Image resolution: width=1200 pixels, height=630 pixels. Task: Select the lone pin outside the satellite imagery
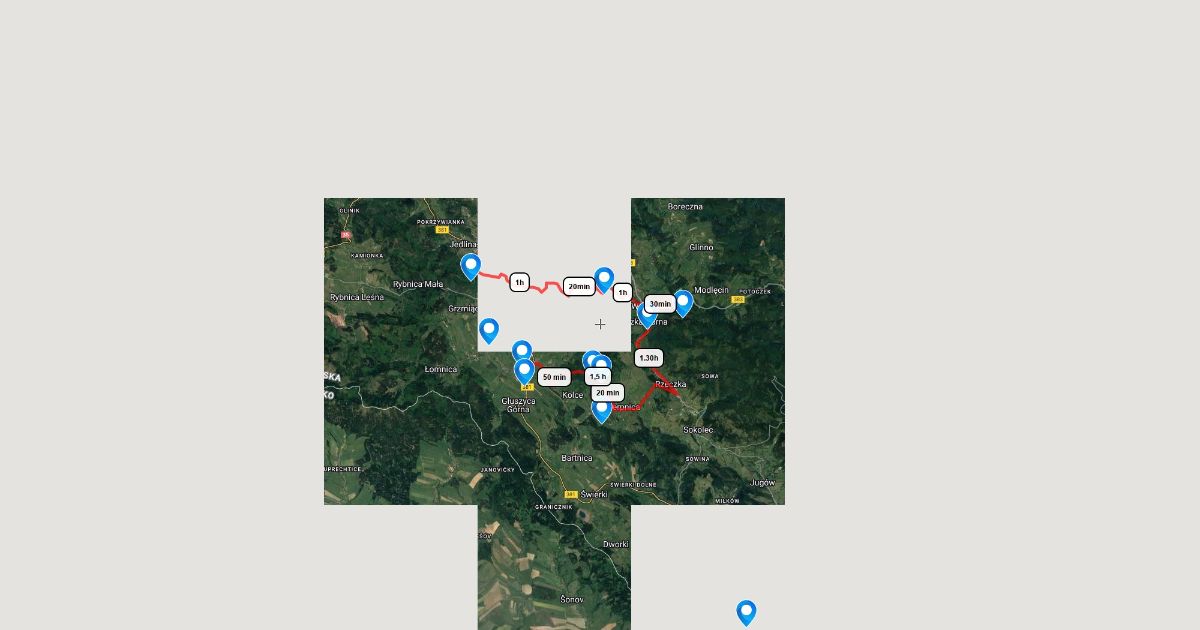[746, 612]
